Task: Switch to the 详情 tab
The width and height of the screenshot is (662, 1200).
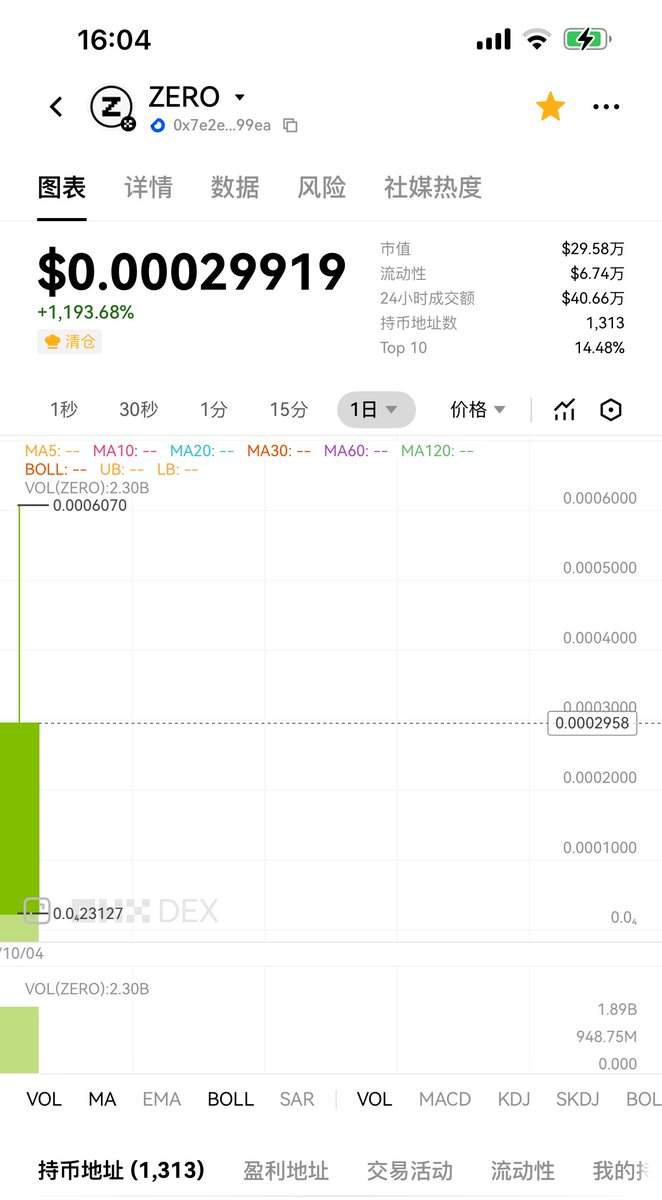Action: [x=148, y=187]
